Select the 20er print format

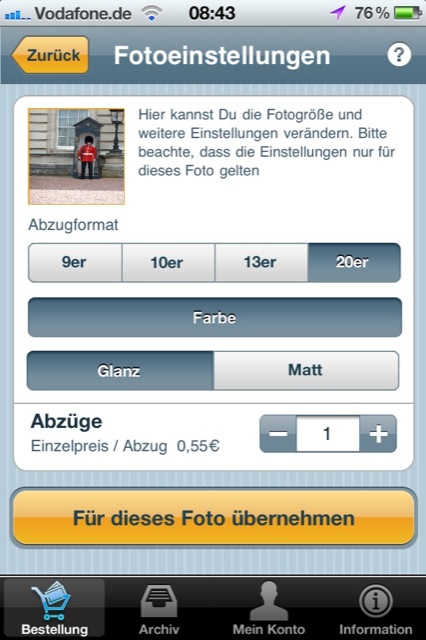click(x=354, y=262)
